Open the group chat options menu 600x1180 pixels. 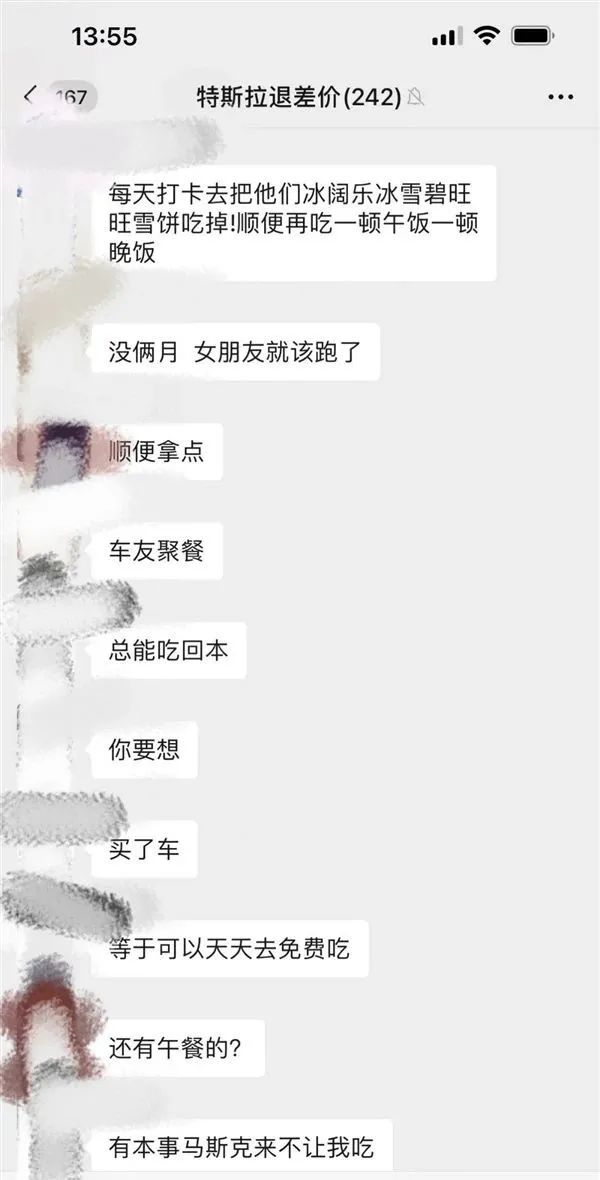(x=560, y=97)
